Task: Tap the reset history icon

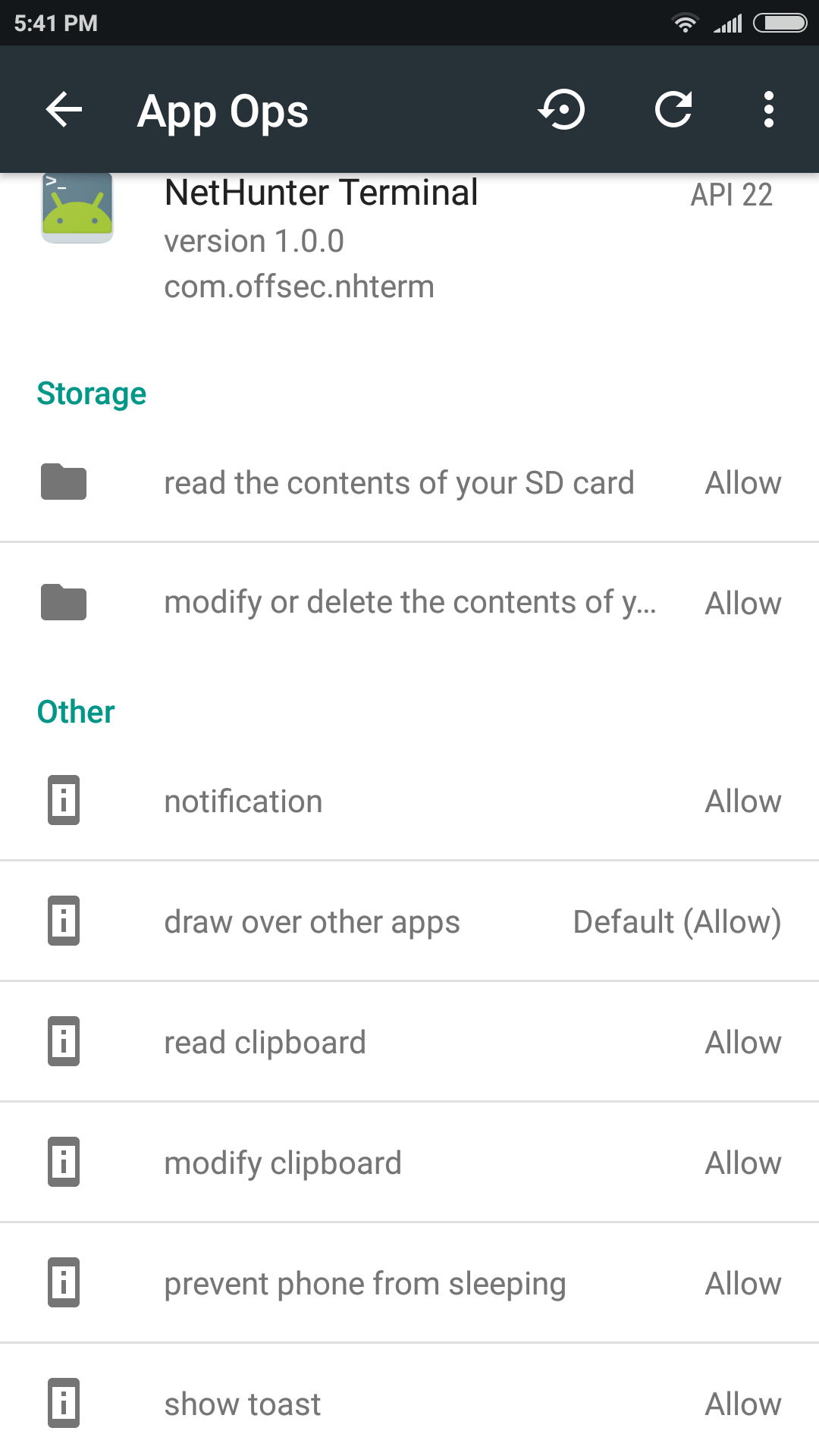Action: [x=562, y=110]
